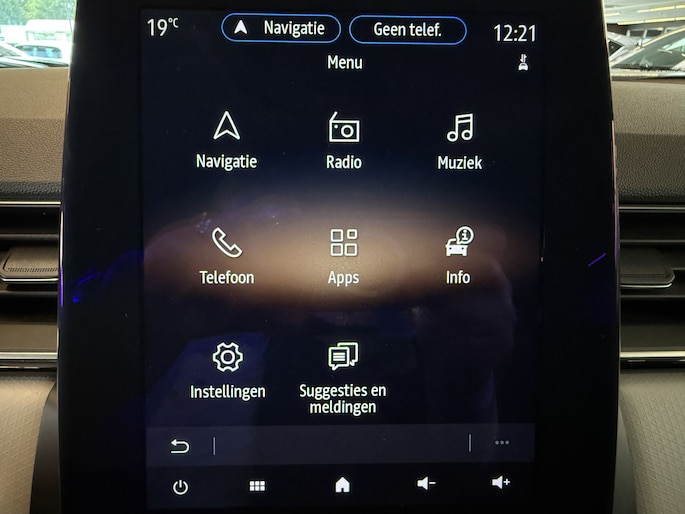Viewport: 685px width, 514px height.
Task: Open the Navigatie menu tile
Action: pyautogui.click(x=227, y=140)
